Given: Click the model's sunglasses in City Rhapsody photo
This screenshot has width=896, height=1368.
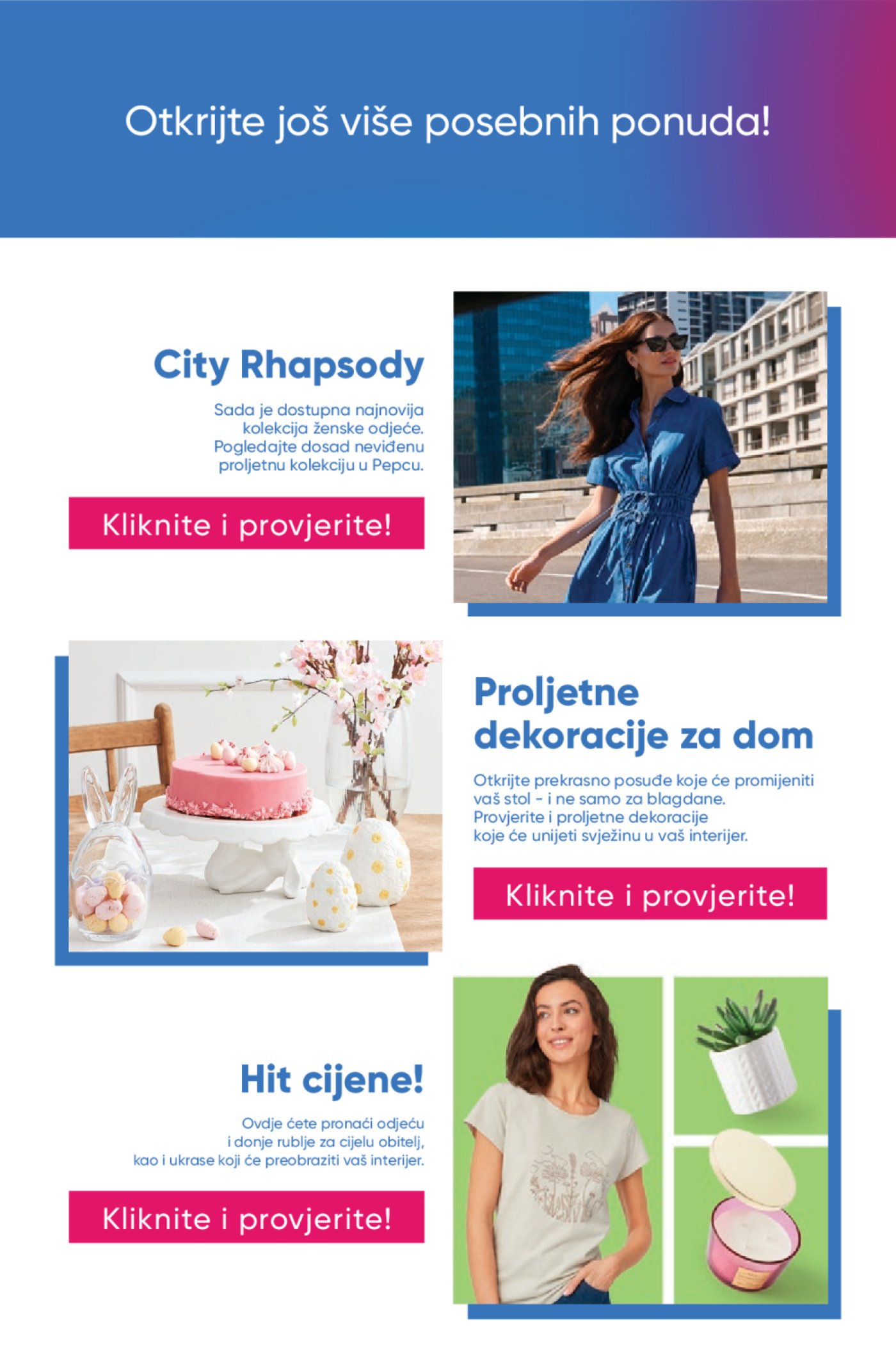Looking at the screenshot, I should tap(660, 342).
